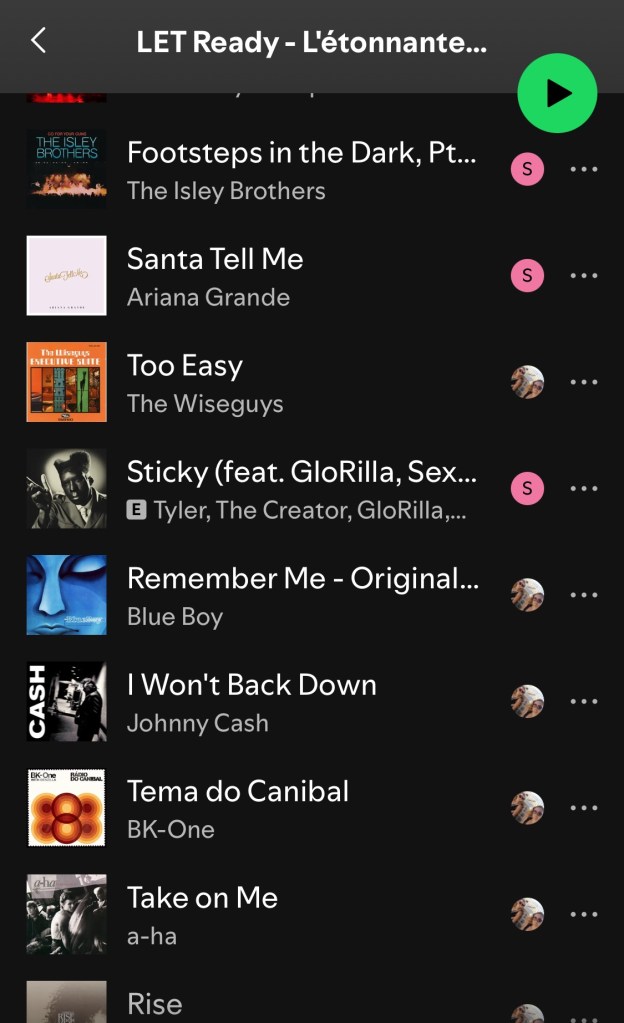Open more options for I Won't Back Down
This screenshot has height=1023, width=624.
point(583,702)
